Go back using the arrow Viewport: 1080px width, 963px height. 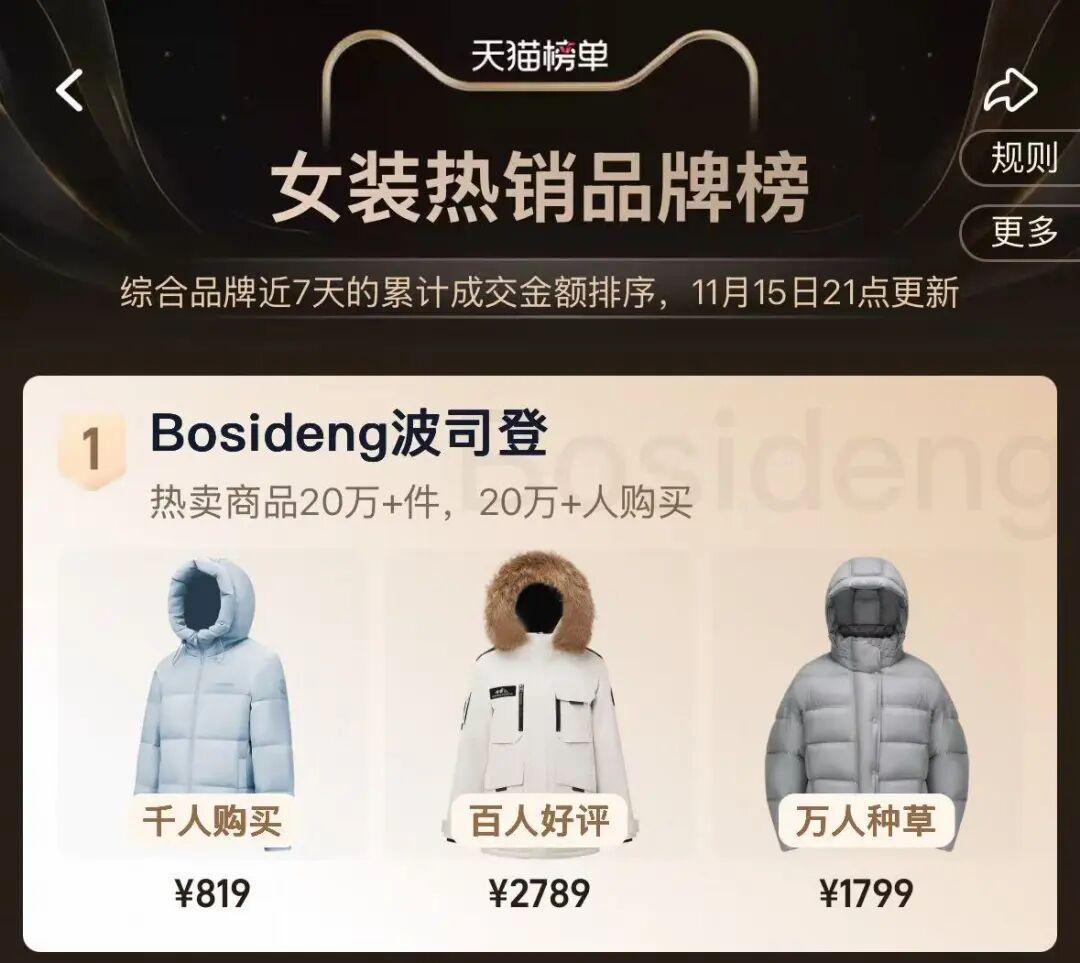70,92
